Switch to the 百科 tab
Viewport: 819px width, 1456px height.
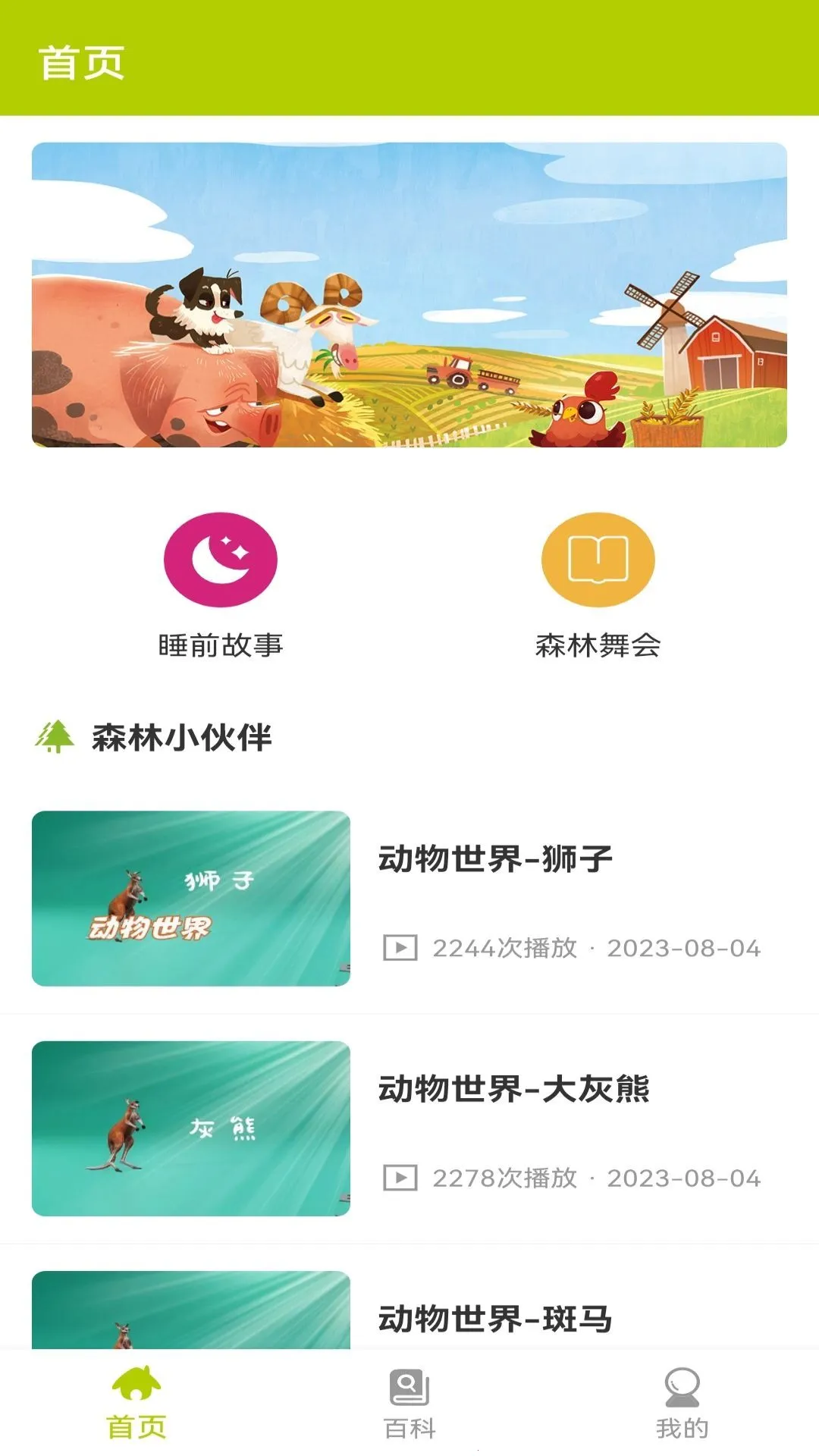[x=409, y=1403]
